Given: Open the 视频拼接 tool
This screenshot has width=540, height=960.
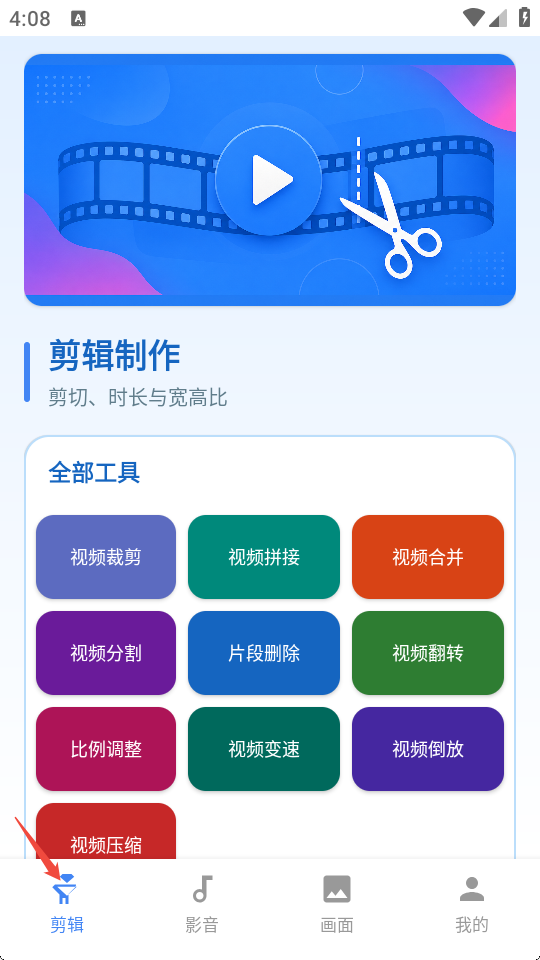Looking at the screenshot, I should pyautogui.click(x=264, y=557).
